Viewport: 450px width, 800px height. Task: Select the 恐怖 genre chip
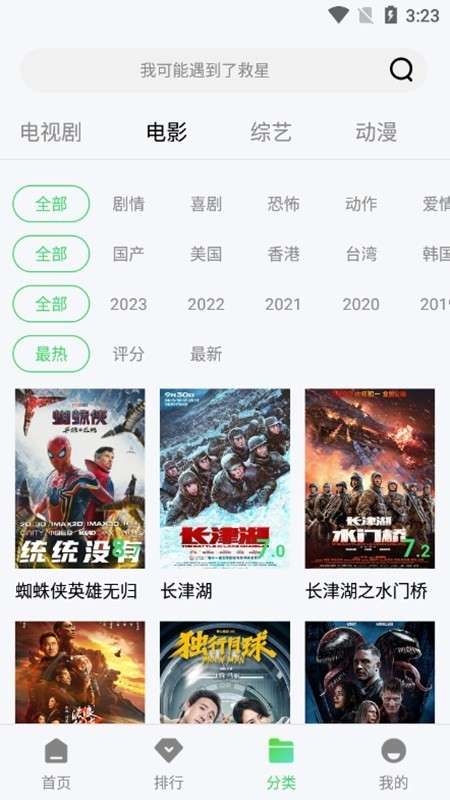[284, 204]
